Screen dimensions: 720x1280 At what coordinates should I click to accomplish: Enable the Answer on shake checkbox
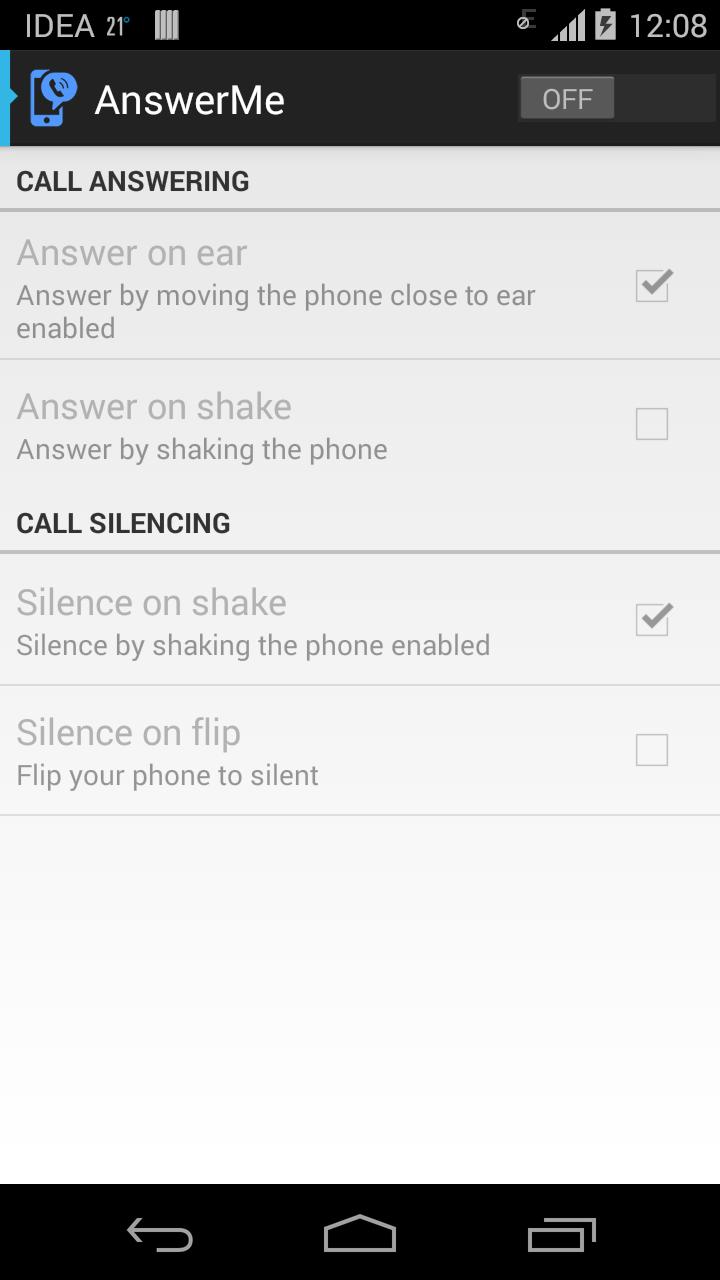coord(652,424)
